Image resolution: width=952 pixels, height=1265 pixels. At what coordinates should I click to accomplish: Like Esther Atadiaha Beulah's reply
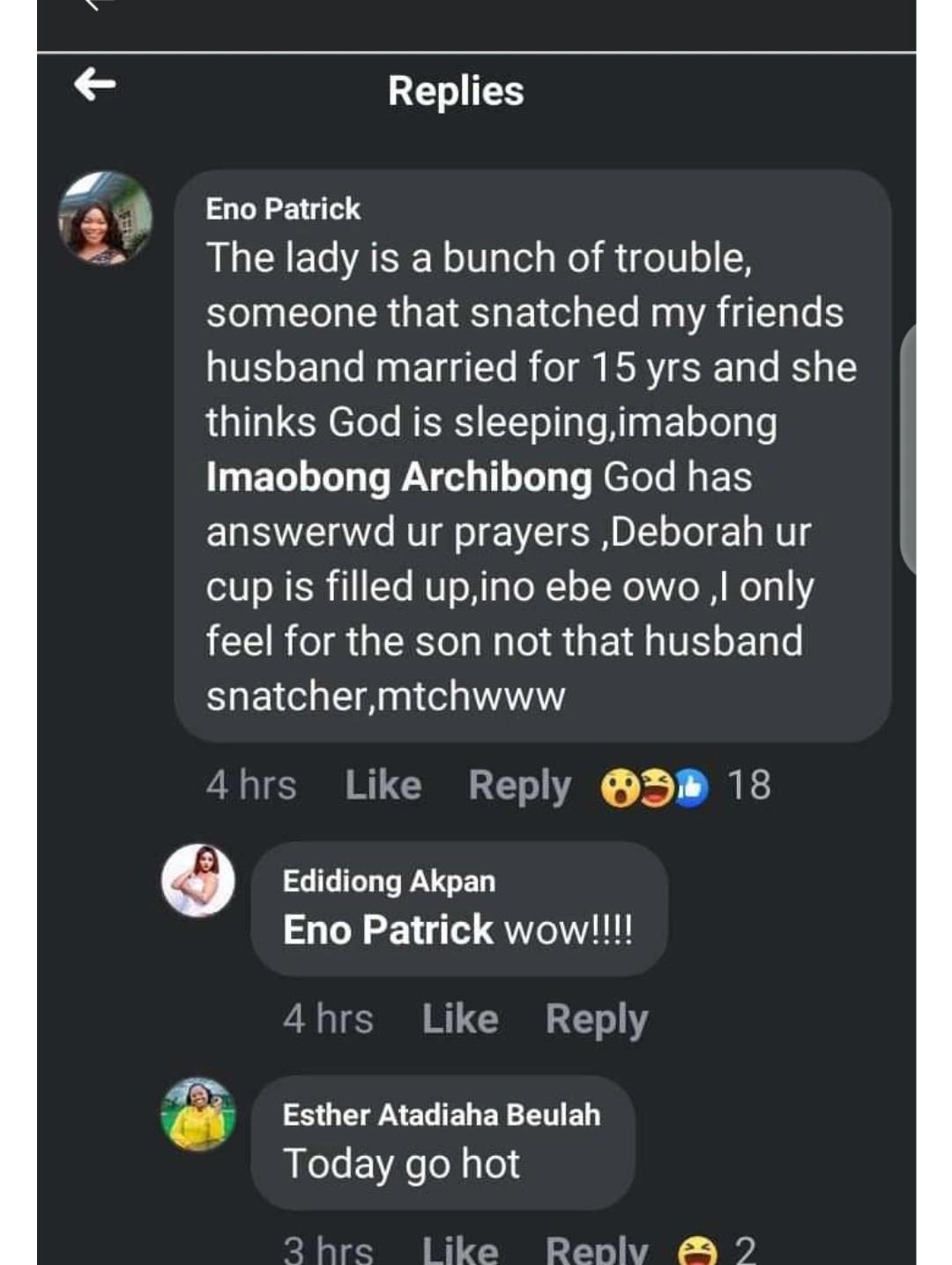459,1250
